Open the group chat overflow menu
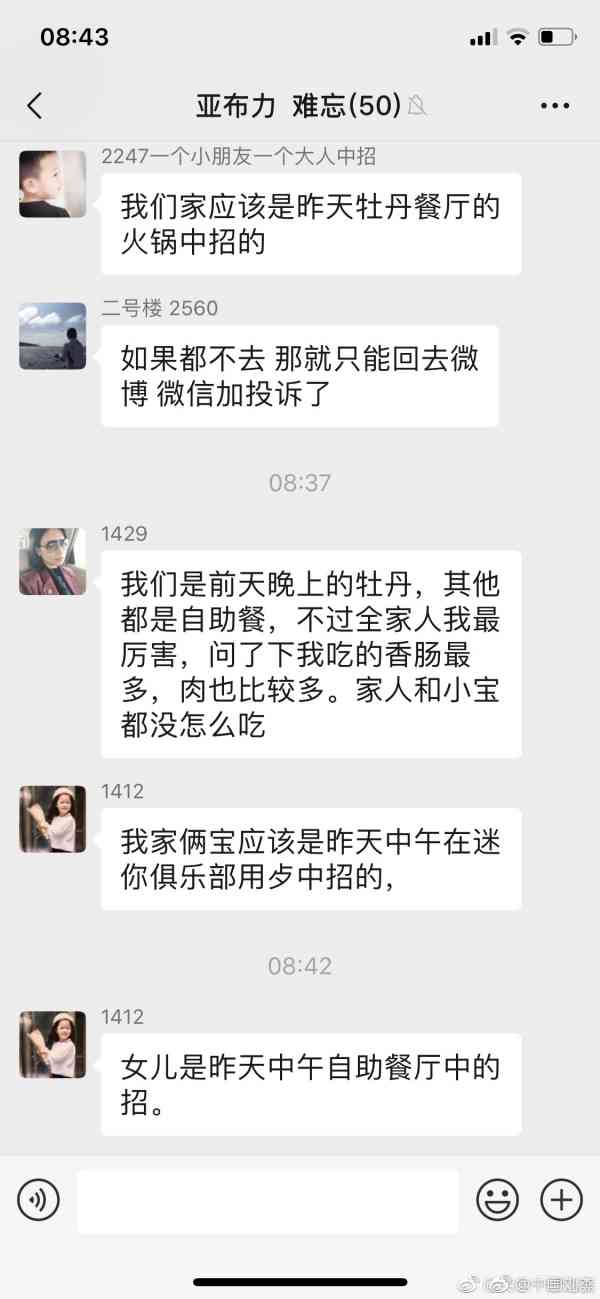 point(554,106)
